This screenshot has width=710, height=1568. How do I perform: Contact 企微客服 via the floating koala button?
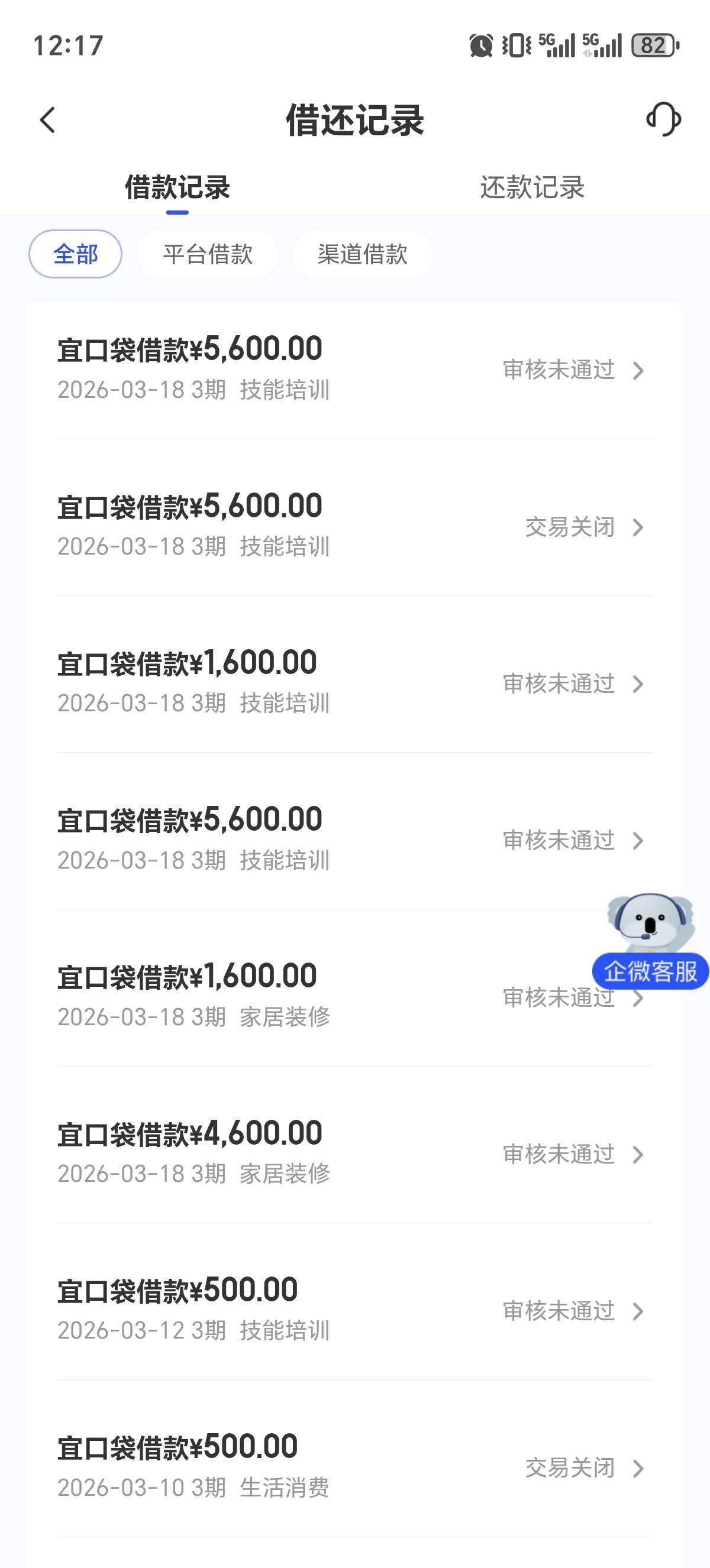(x=650, y=942)
